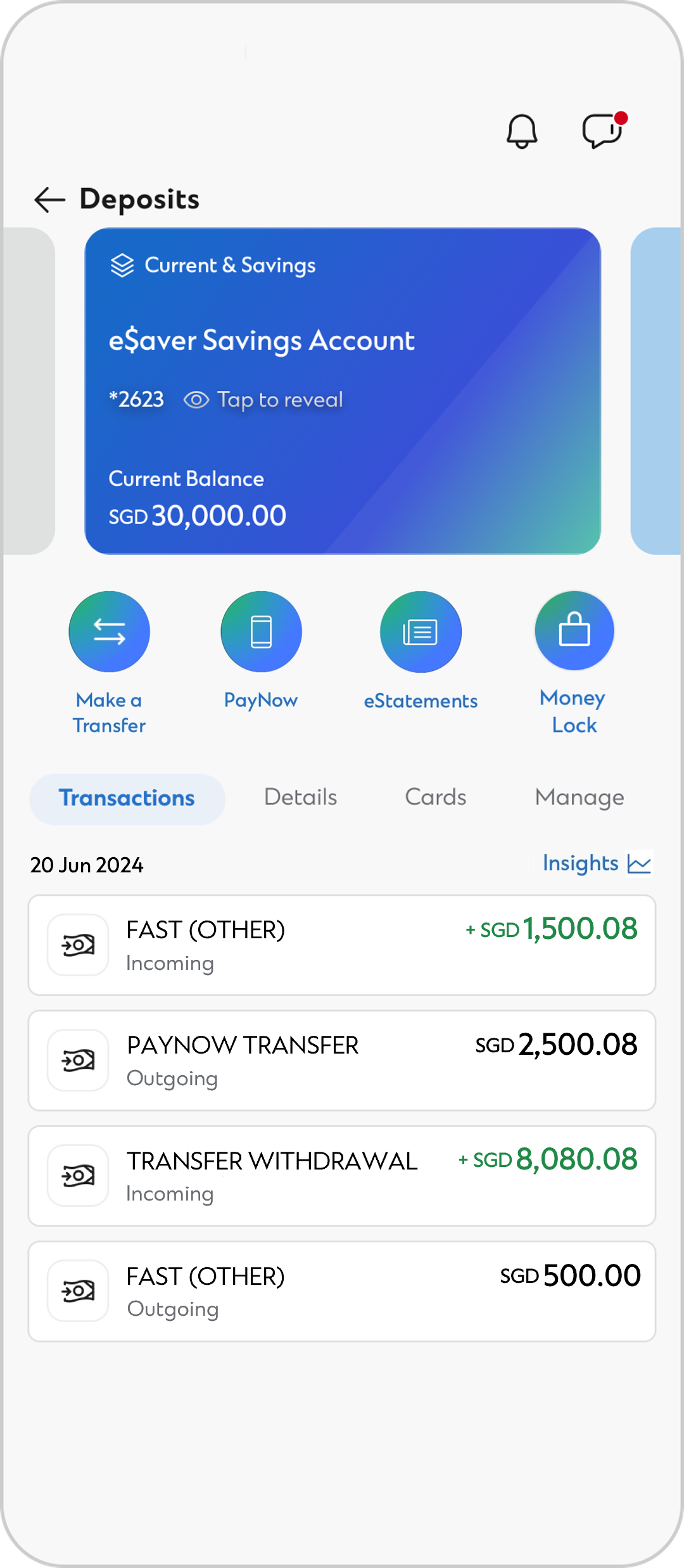Open the chat messages icon
The image size is (684, 1568).
point(602,131)
